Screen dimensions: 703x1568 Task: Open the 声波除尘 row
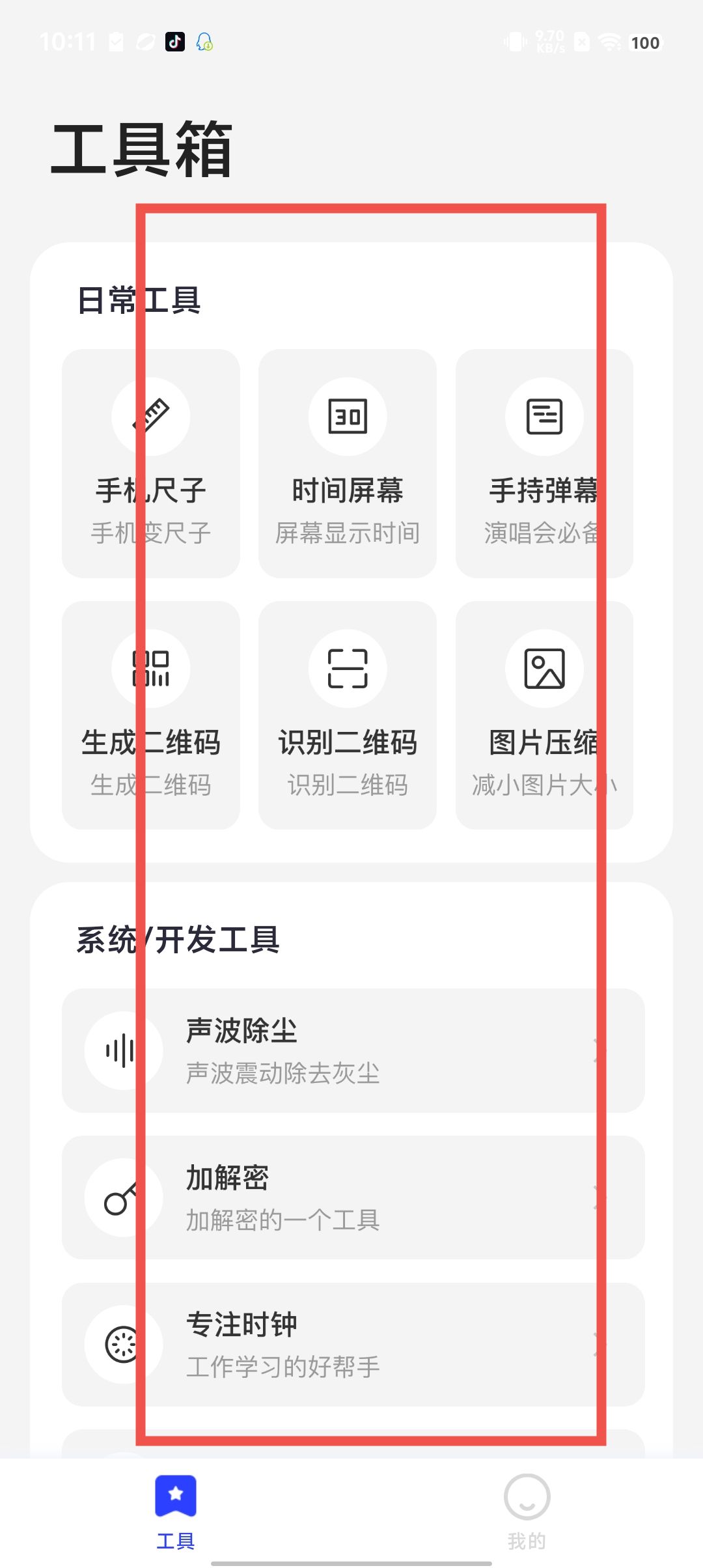pos(353,1050)
